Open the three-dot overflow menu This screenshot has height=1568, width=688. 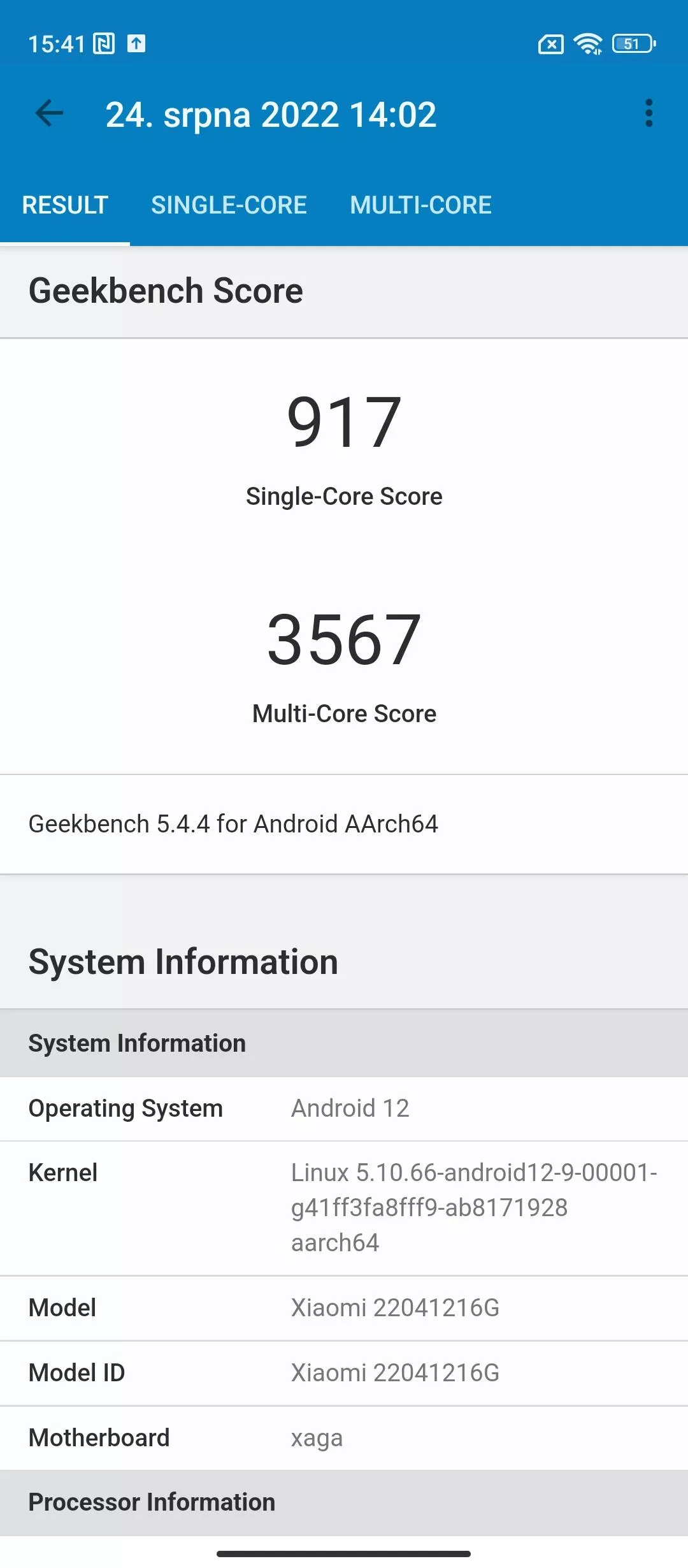click(649, 113)
